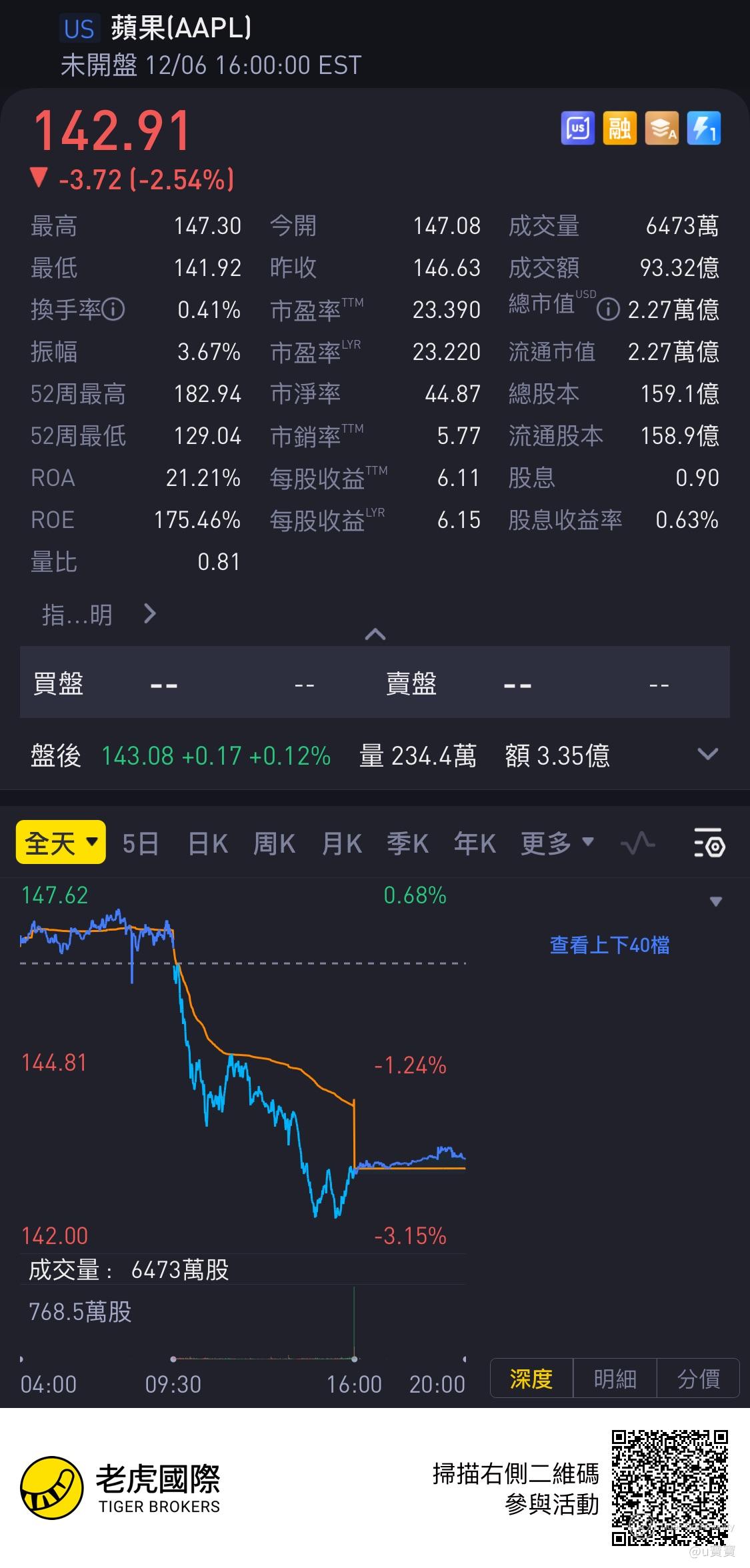Screen dimensions: 750x1568
Task: Collapse the stock details panel
Action: [x=375, y=634]
